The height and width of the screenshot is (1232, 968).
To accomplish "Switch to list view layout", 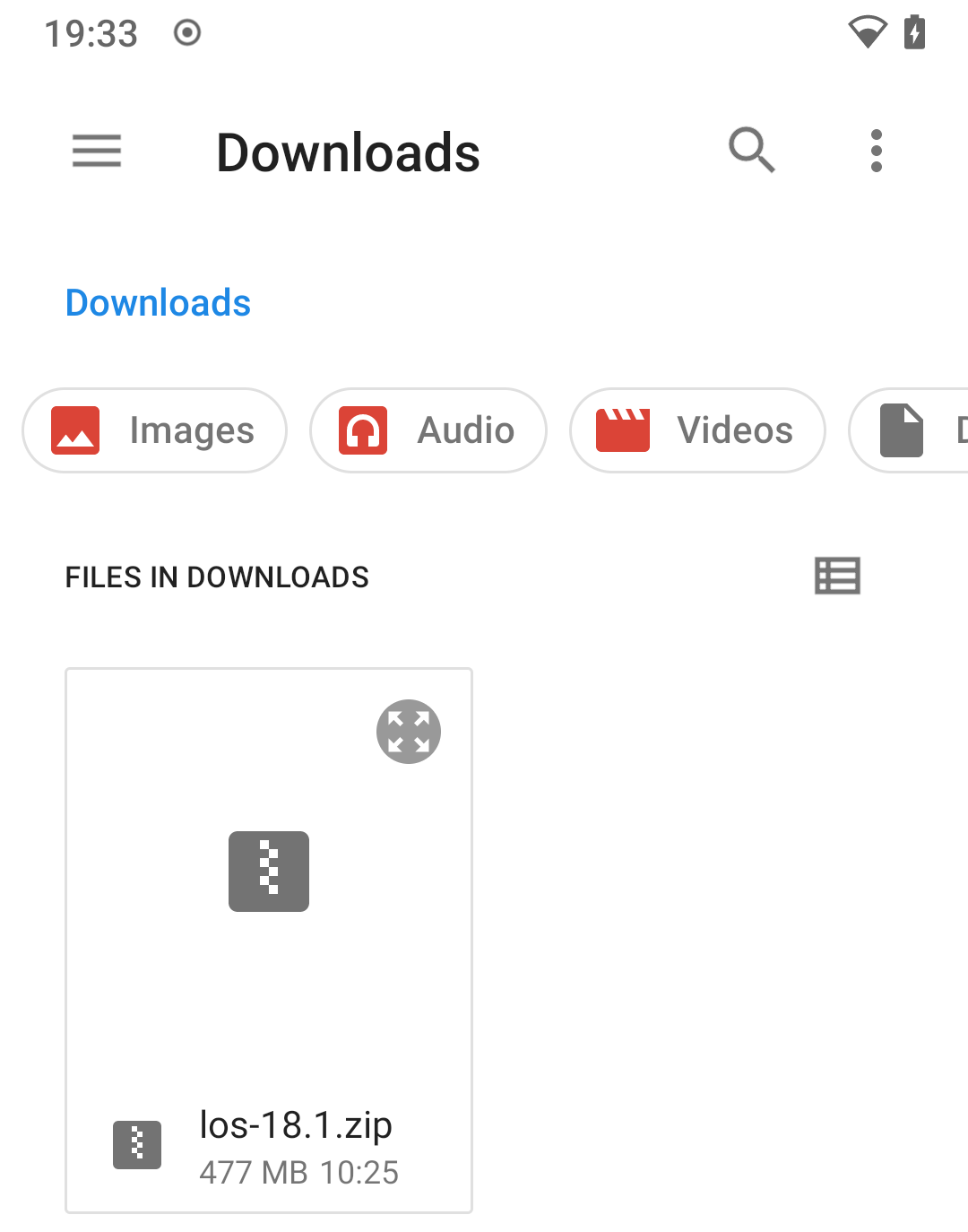I will point(837,576).
